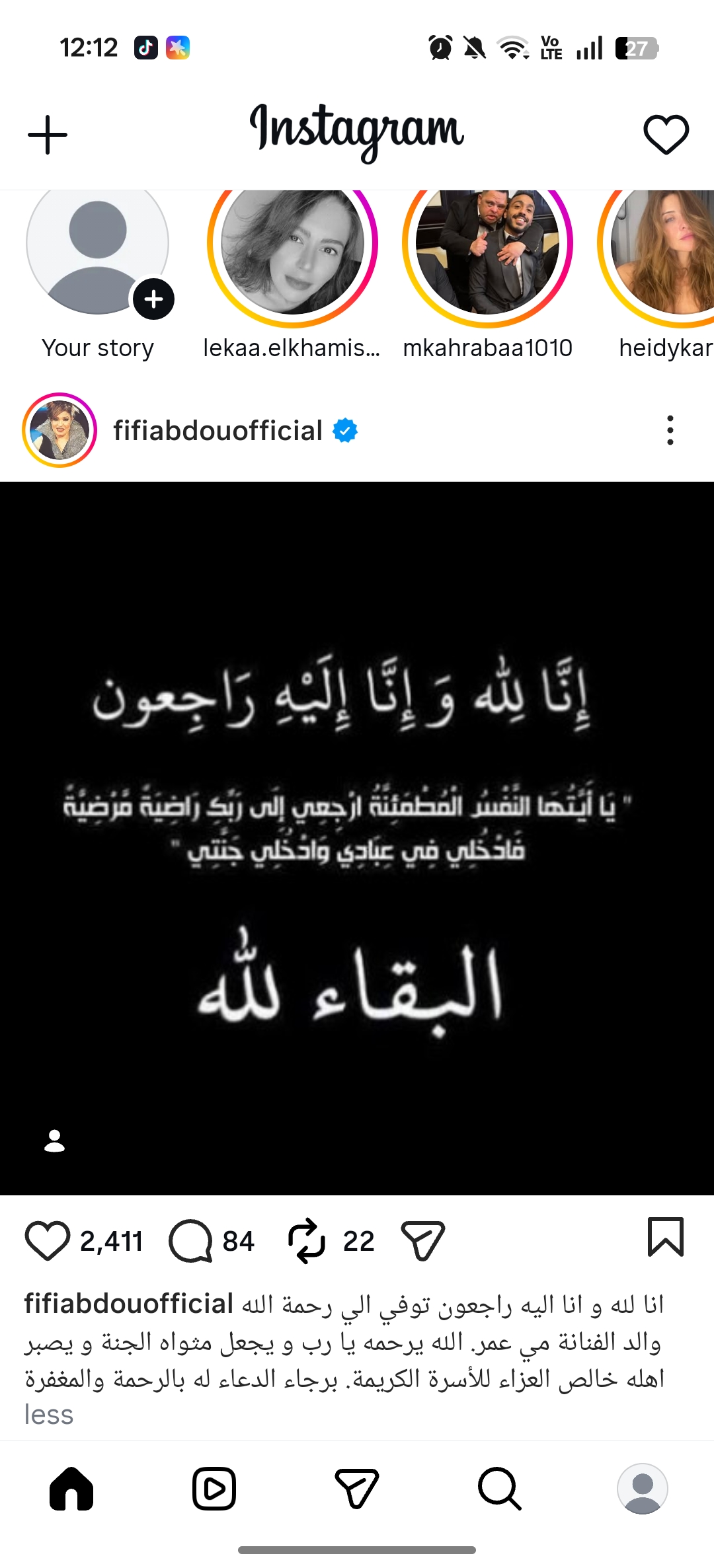Like fifiabdouofficial's post
Viewport: 714px width, 1568px height.
(x=48, y=1241)
